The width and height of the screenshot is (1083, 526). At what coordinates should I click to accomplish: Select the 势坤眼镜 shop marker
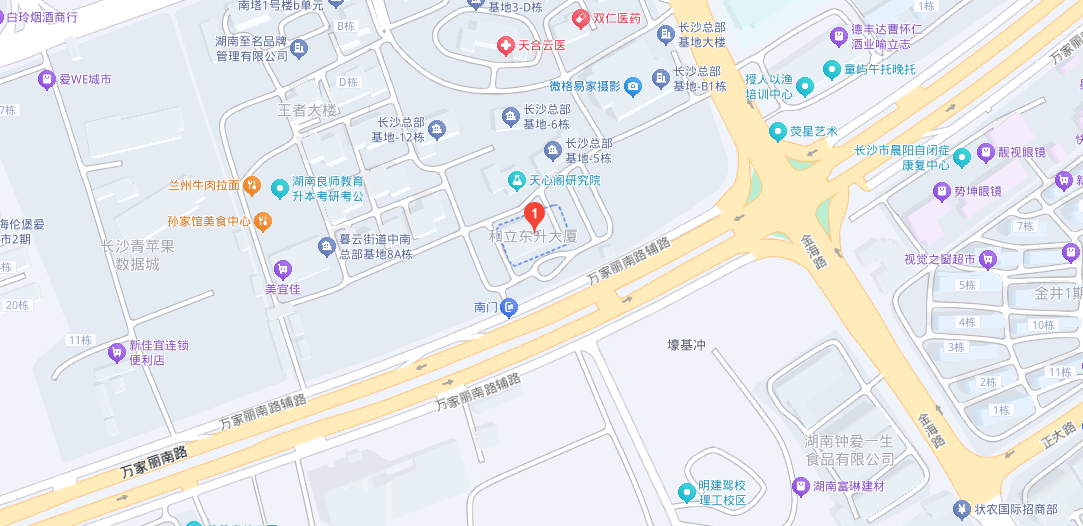(x=940, y=190)
